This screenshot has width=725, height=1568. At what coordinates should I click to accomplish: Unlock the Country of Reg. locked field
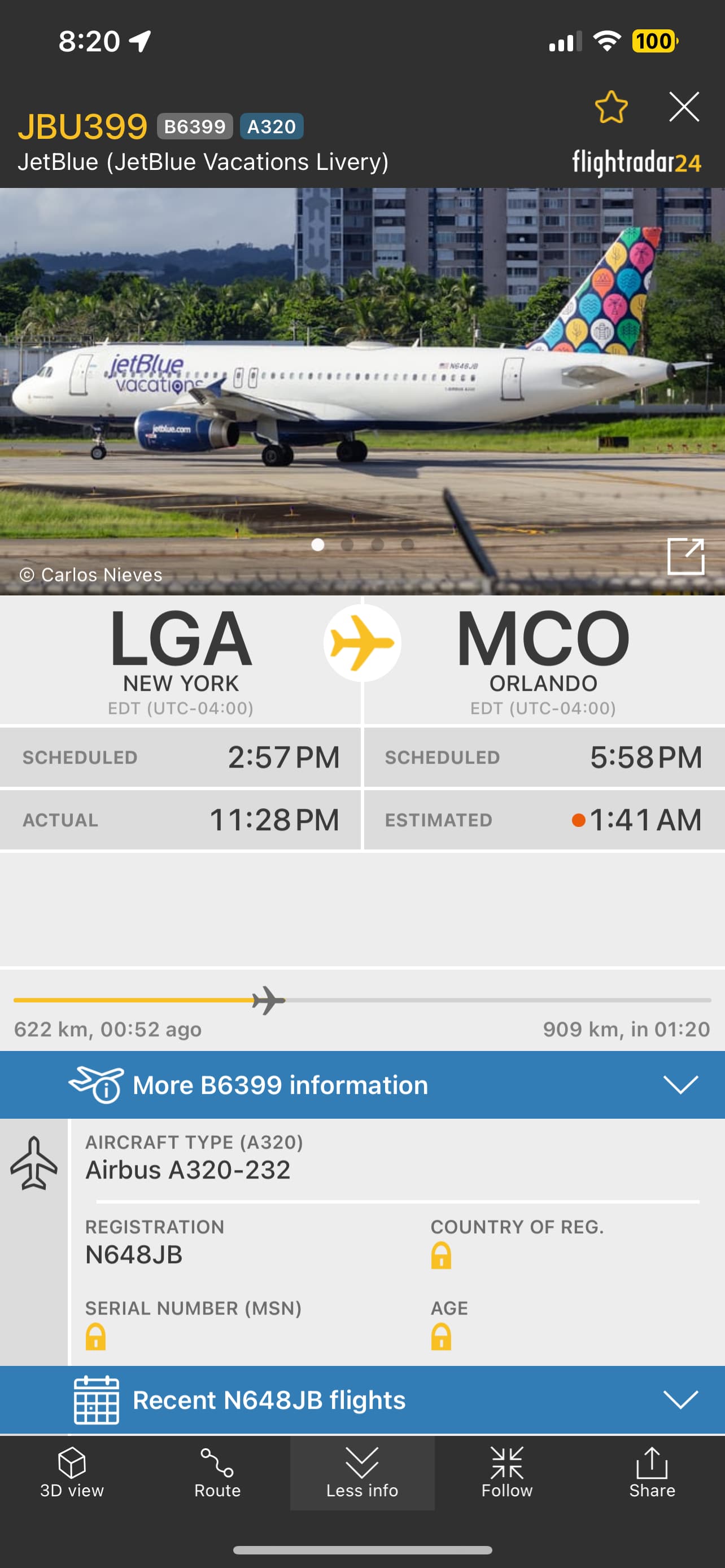pyautogui.click(x=442, y=1255)
